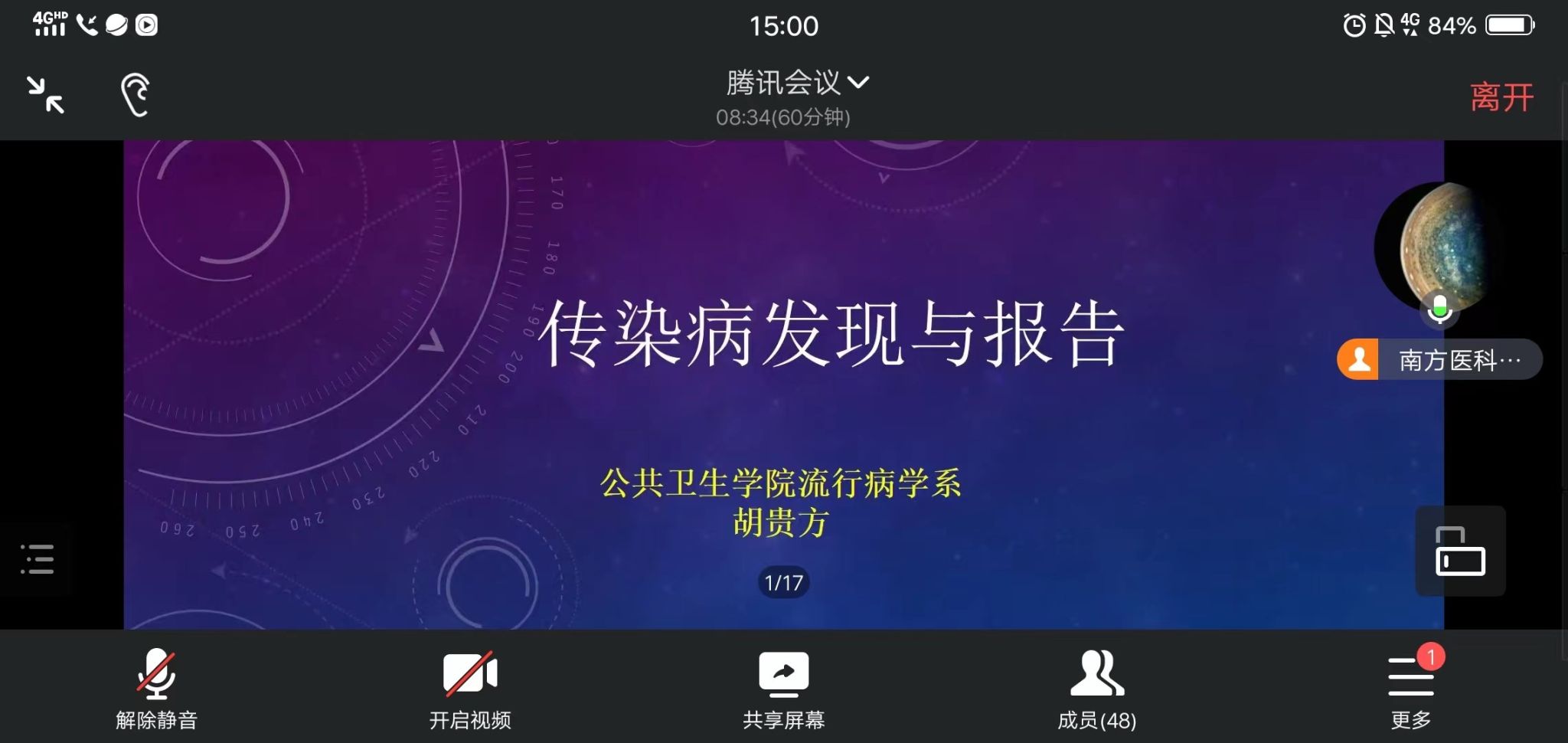Image resolution: width=1568 pixels, height=743 pixels.
Task: Leave the meeting via 离开
Action: [x=1501, y=97]
